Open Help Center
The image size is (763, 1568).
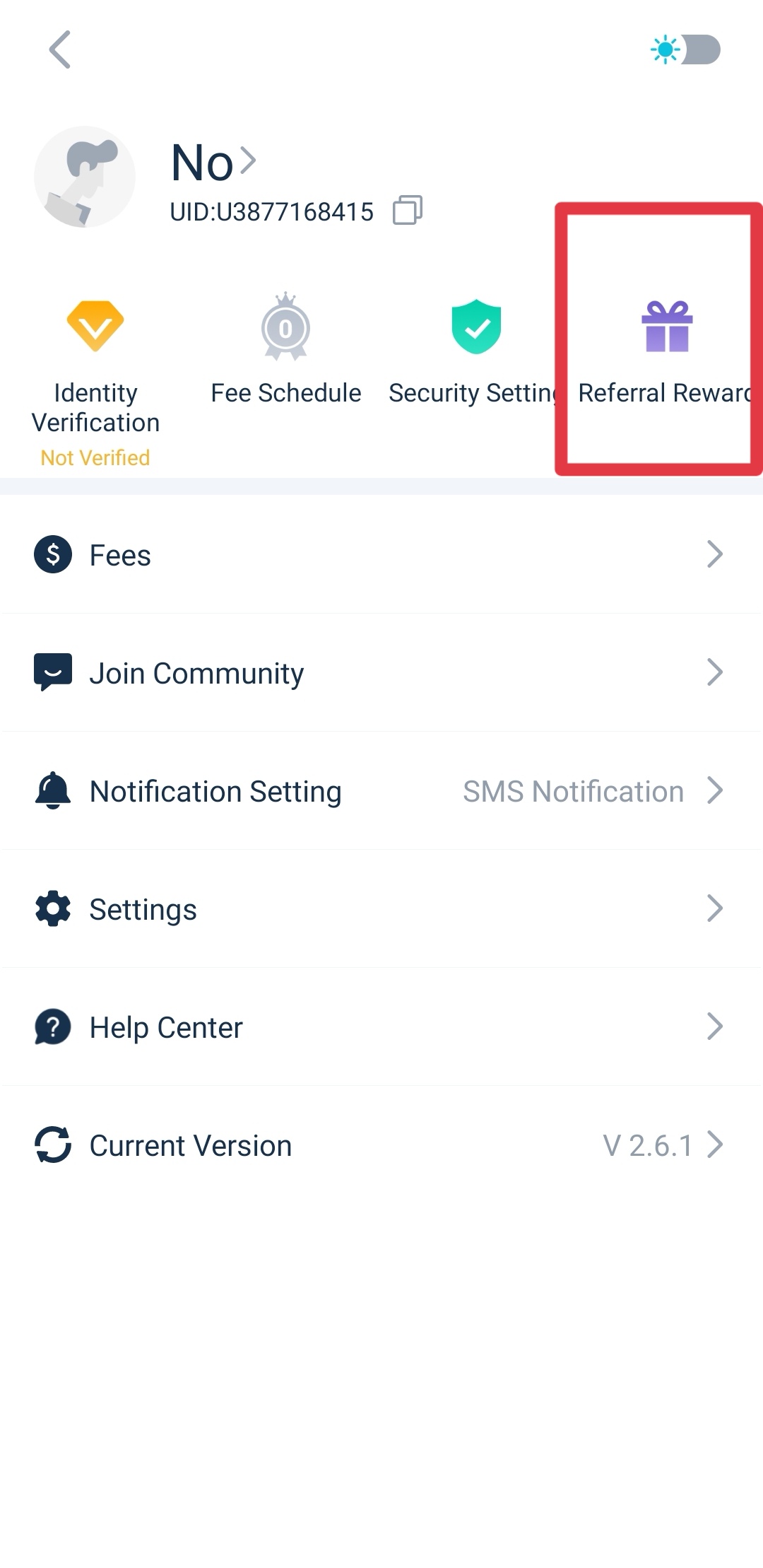[x=381, y=1027]
